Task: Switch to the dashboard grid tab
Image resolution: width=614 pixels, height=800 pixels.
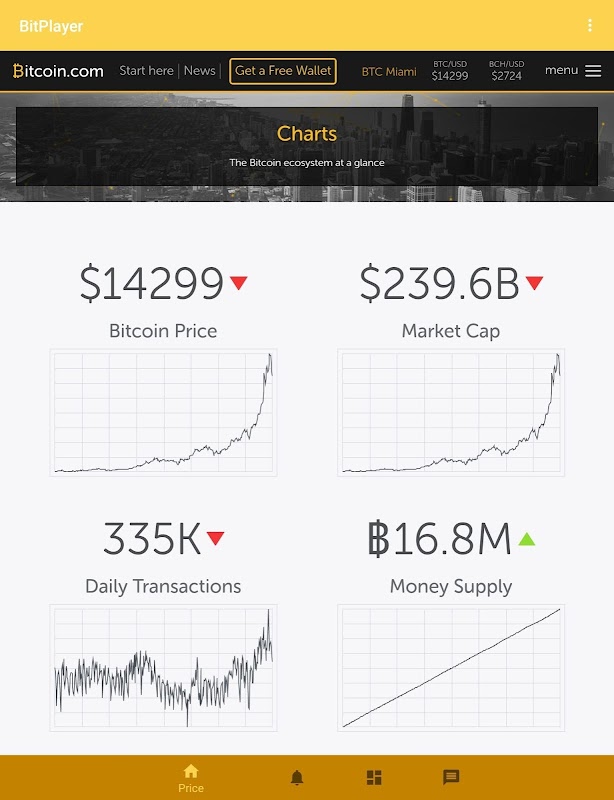Action: pyautogui.click(x=374, y=778)
